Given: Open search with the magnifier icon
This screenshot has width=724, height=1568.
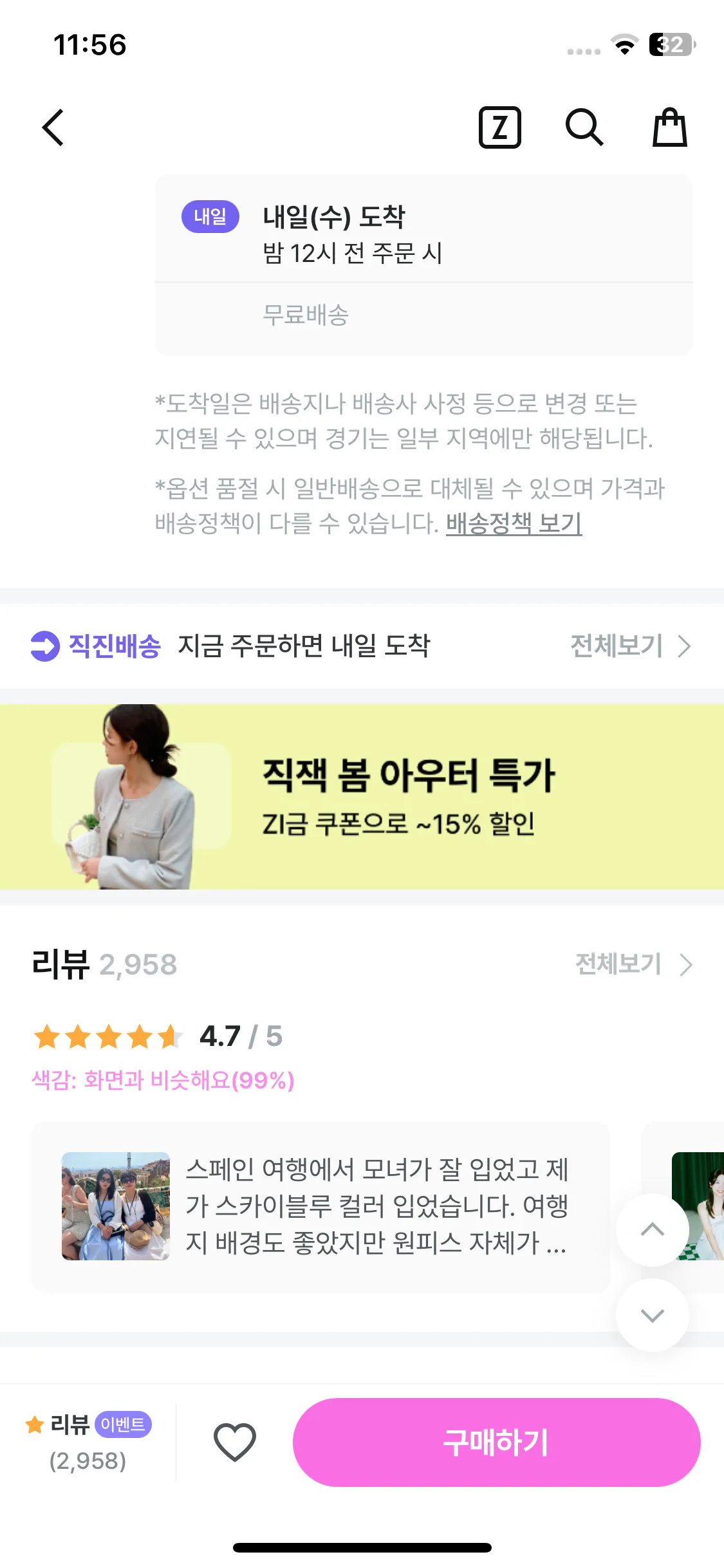Looking at the screenshot, I should [584, 127].
